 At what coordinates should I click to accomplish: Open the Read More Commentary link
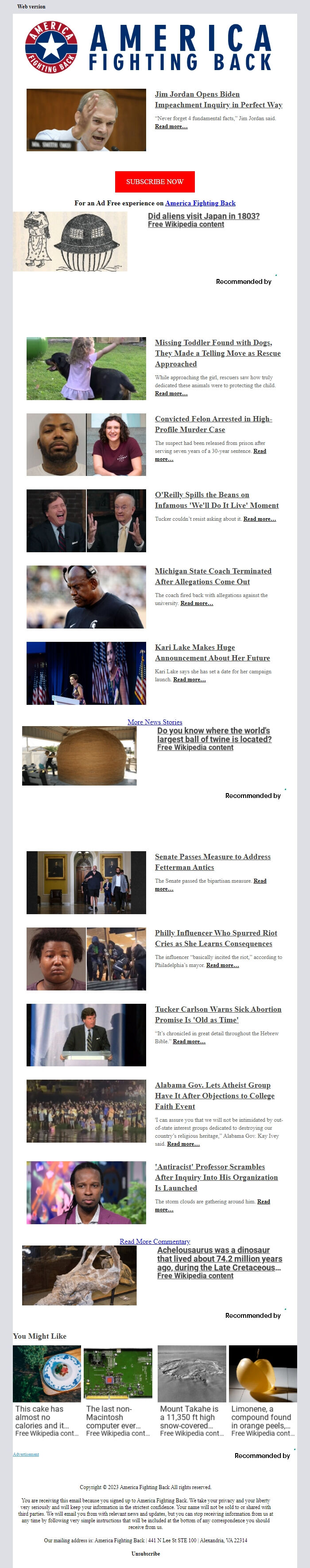155,1241
